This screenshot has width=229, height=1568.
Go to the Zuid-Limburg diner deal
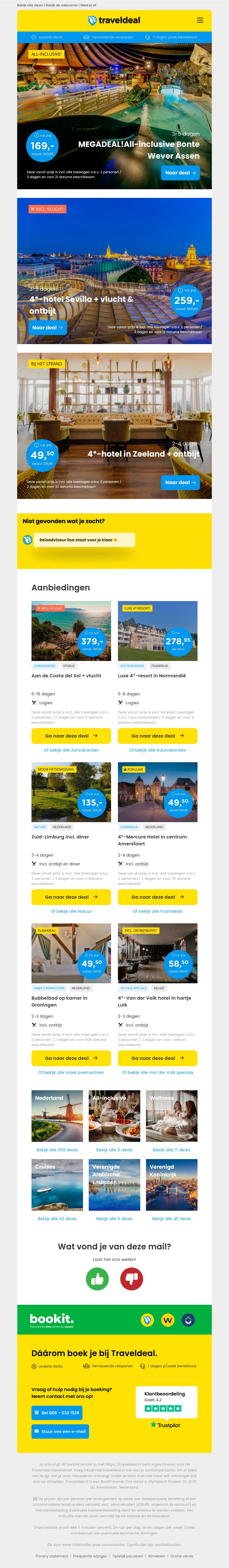pyautogui.click(x=71, y=897)
